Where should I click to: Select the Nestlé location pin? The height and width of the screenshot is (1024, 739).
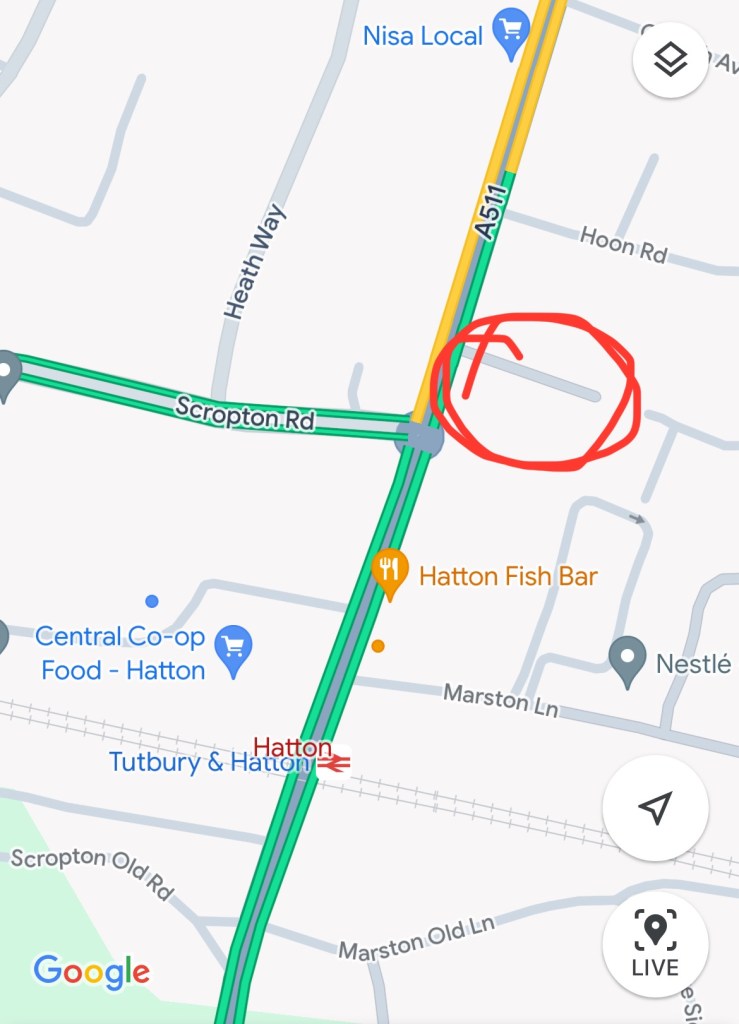[x=627, y=660]
